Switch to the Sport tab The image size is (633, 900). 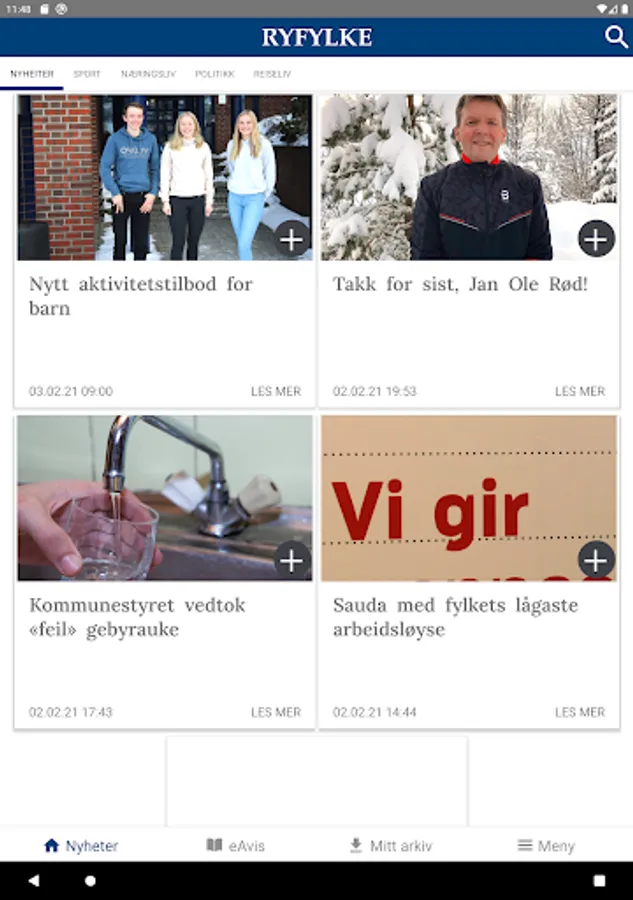point(87,74)
